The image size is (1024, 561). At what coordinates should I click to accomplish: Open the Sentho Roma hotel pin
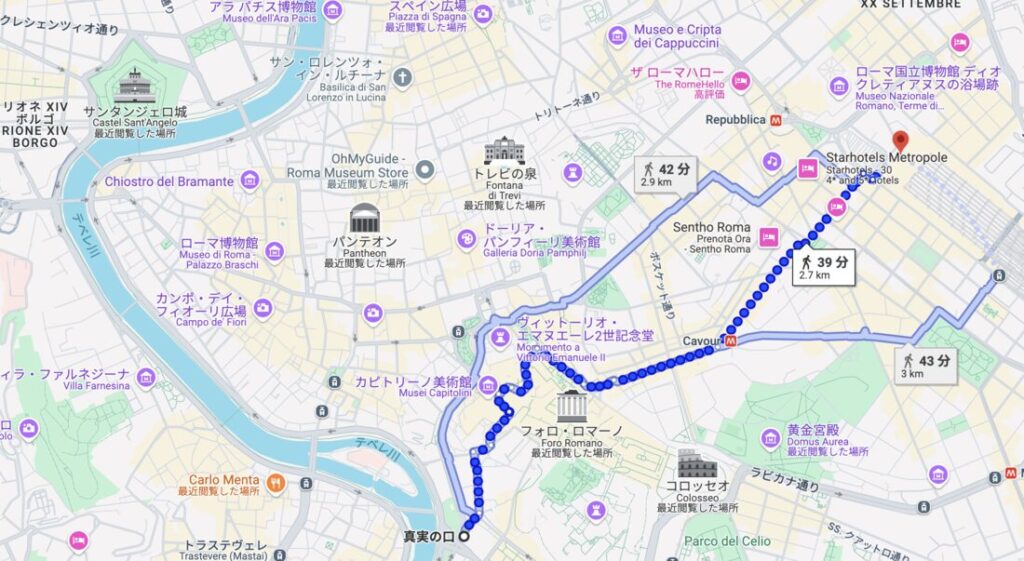point(769,236)
